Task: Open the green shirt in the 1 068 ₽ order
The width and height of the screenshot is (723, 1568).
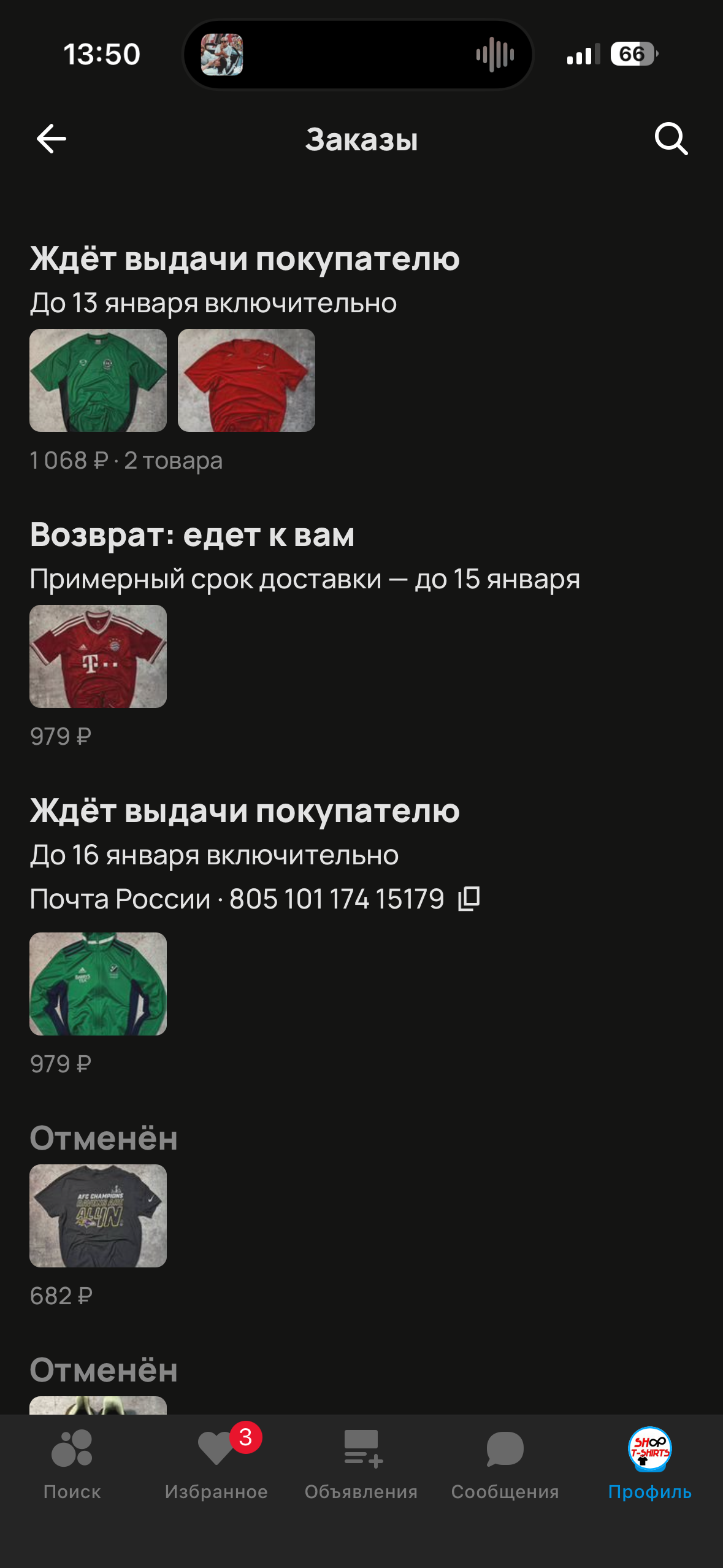Action: (x=98, y=380)
